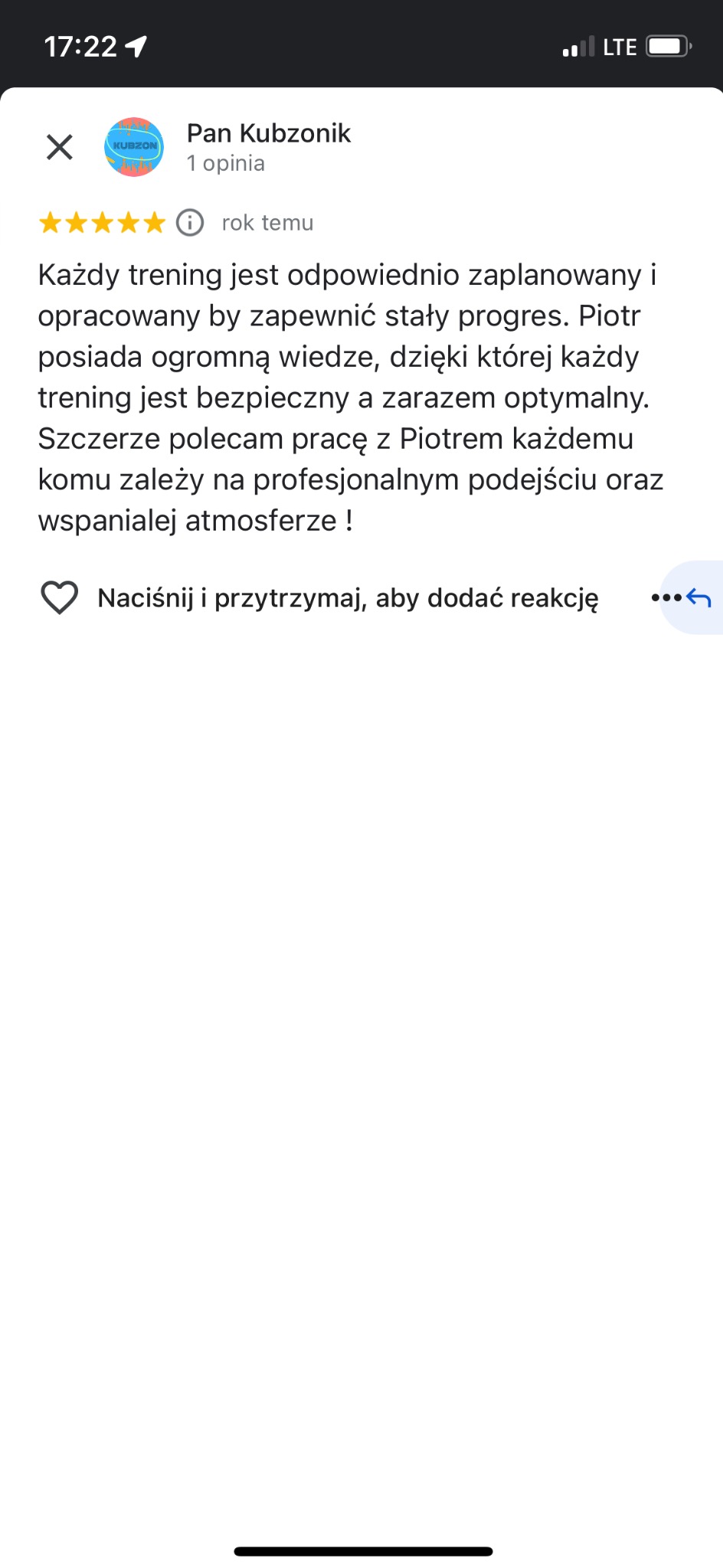Open reviewer options from avatar
This screenshot has height=1568, width=723.
[134, 147]
